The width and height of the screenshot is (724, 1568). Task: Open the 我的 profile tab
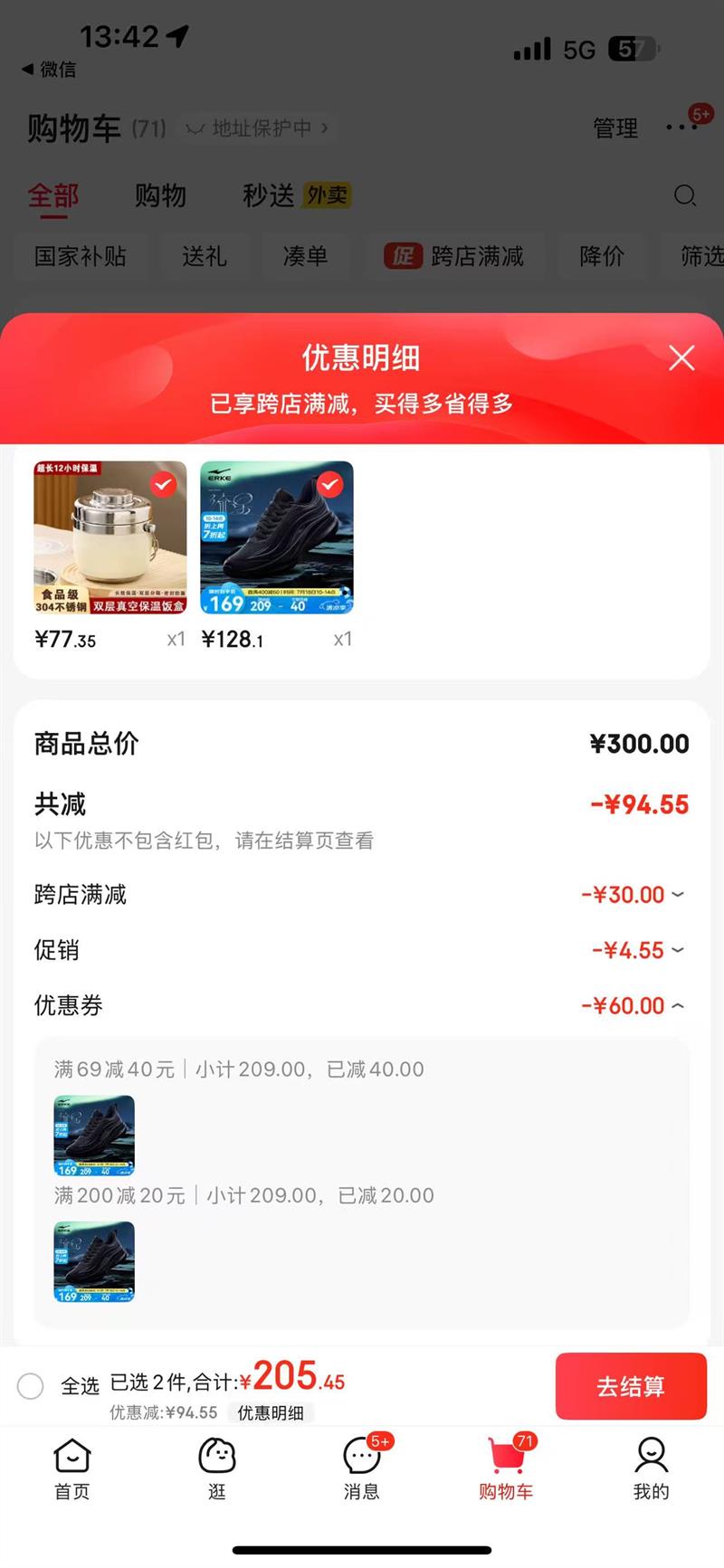click(x=651, y=1469)
